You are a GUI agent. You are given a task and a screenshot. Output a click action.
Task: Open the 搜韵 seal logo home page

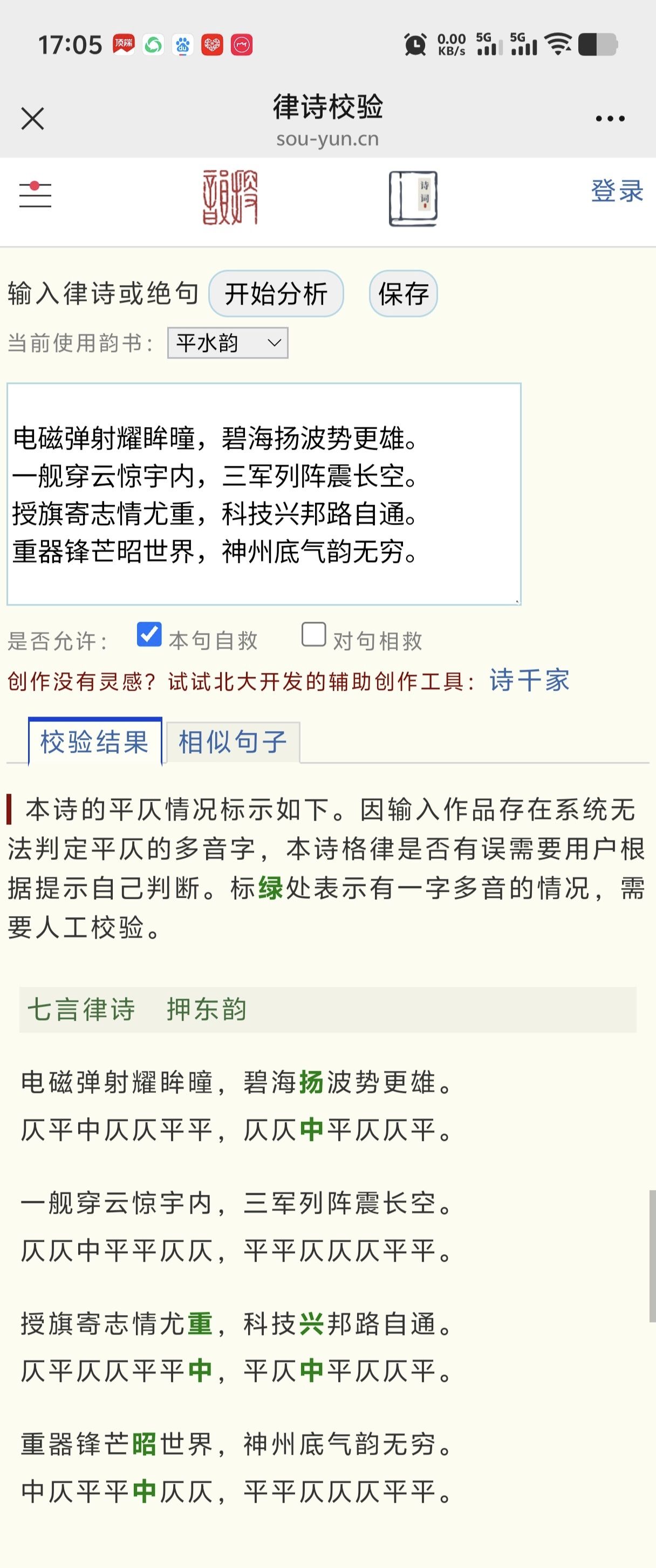pos(230,198)
